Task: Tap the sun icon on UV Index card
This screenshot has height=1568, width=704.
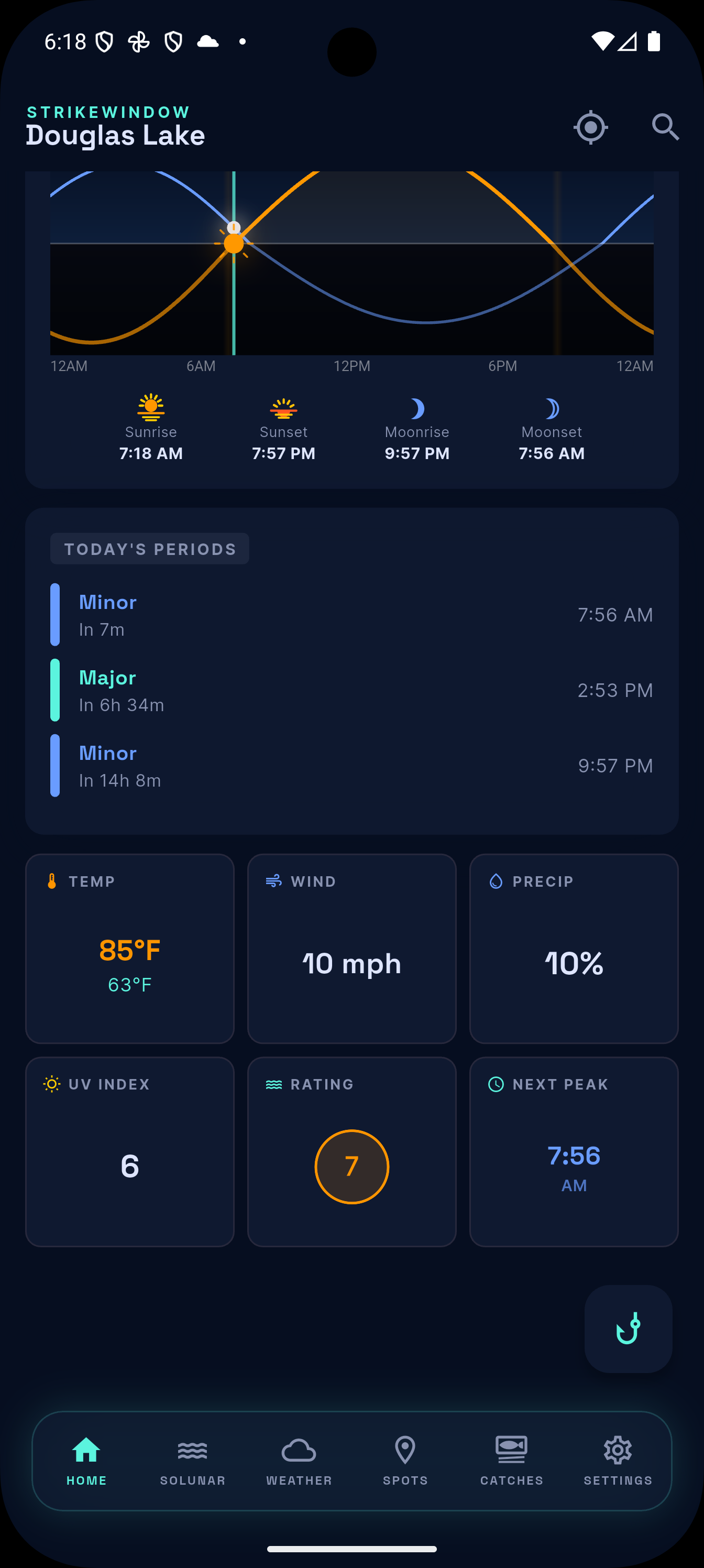Action: 50,1084
